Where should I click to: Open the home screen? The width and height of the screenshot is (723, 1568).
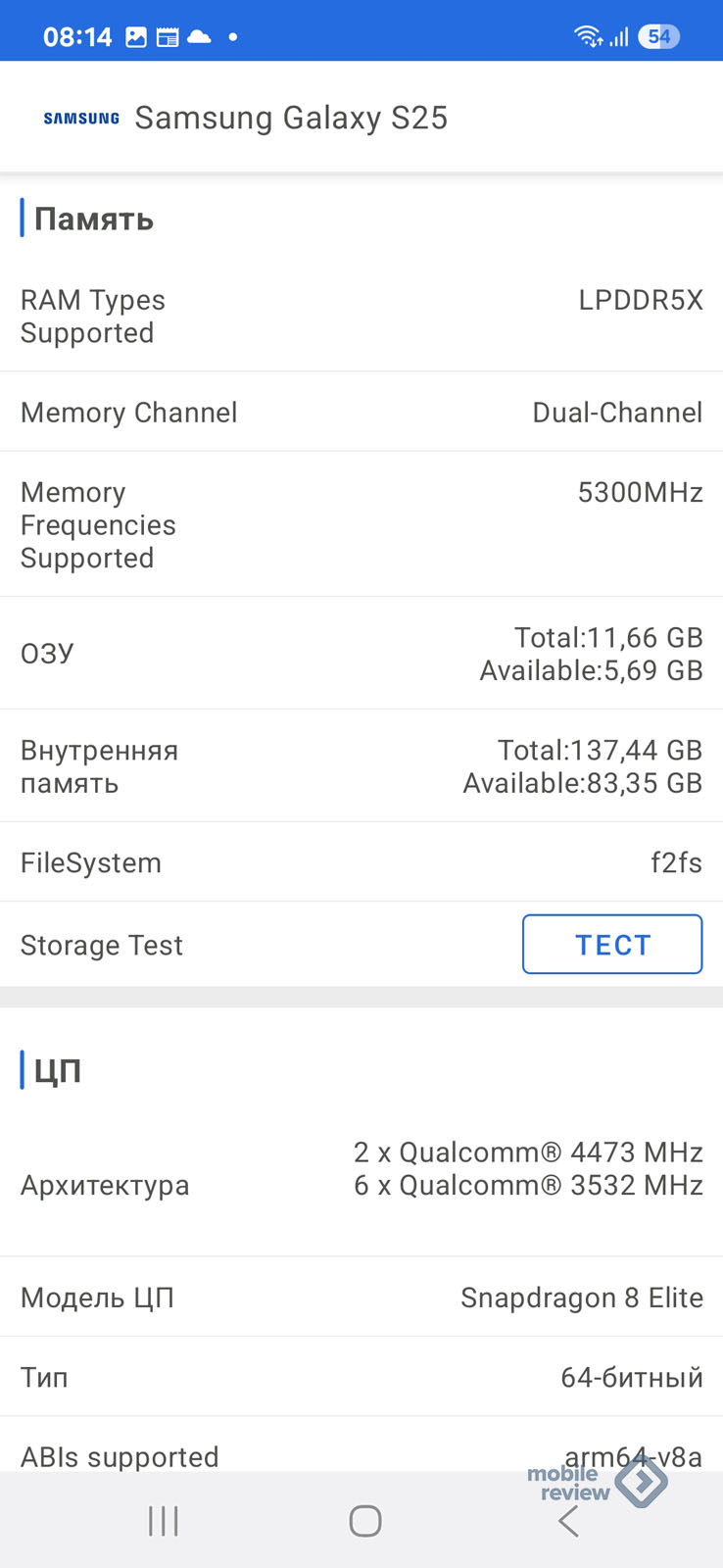(365, 1521)
